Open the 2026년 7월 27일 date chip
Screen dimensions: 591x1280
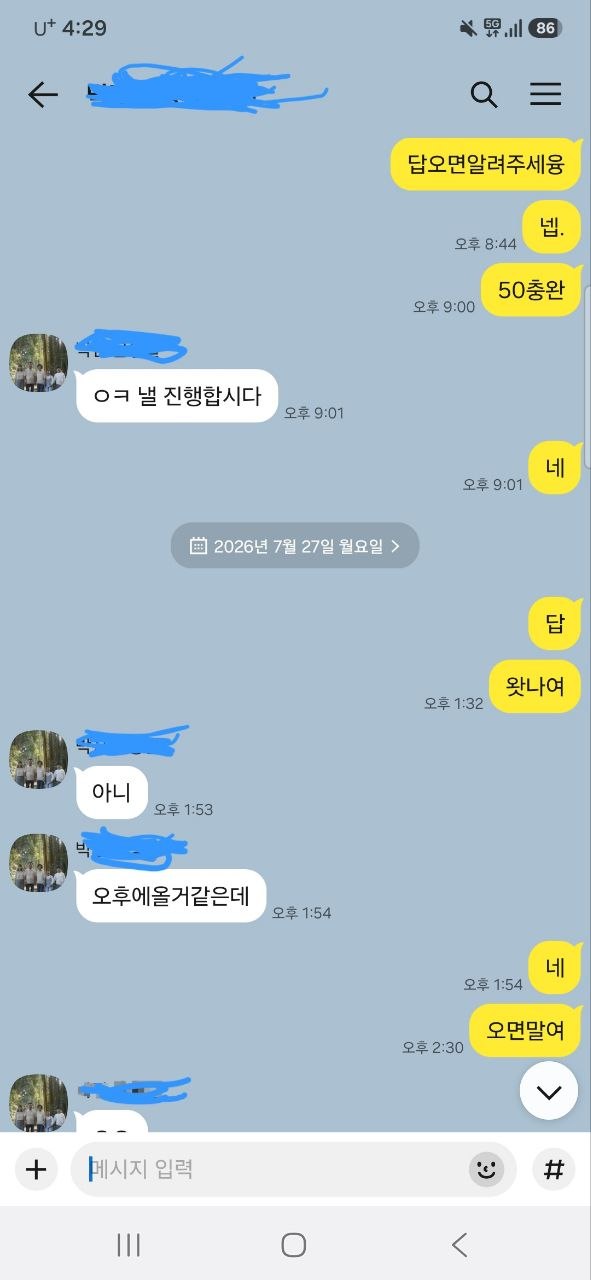point(295,546)
